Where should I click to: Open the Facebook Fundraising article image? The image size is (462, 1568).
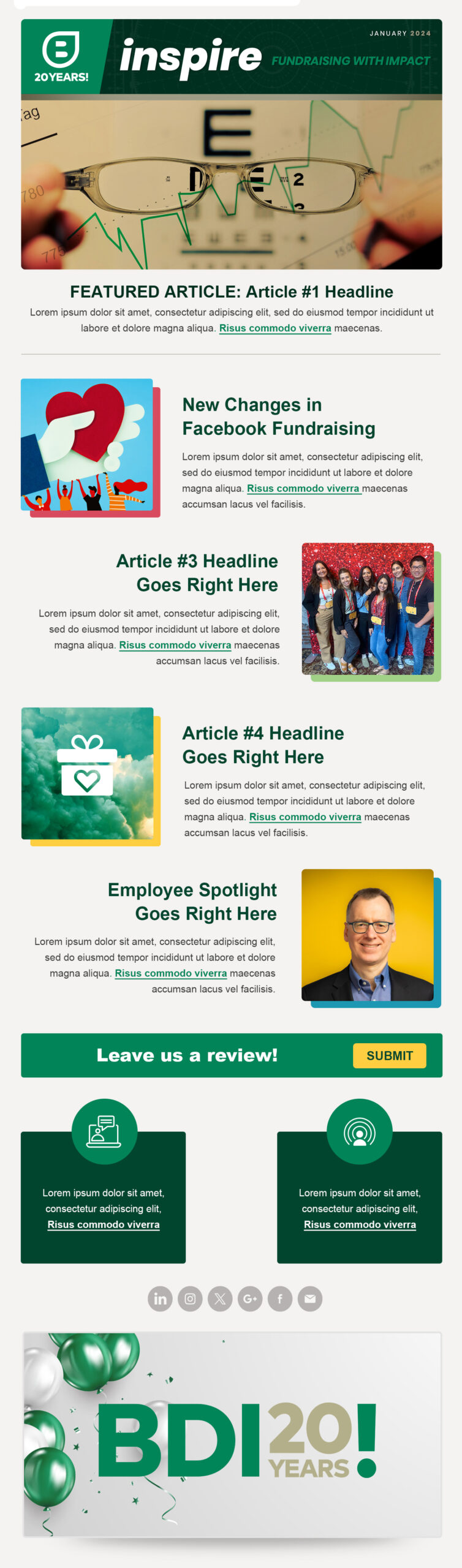coord(87,445)
